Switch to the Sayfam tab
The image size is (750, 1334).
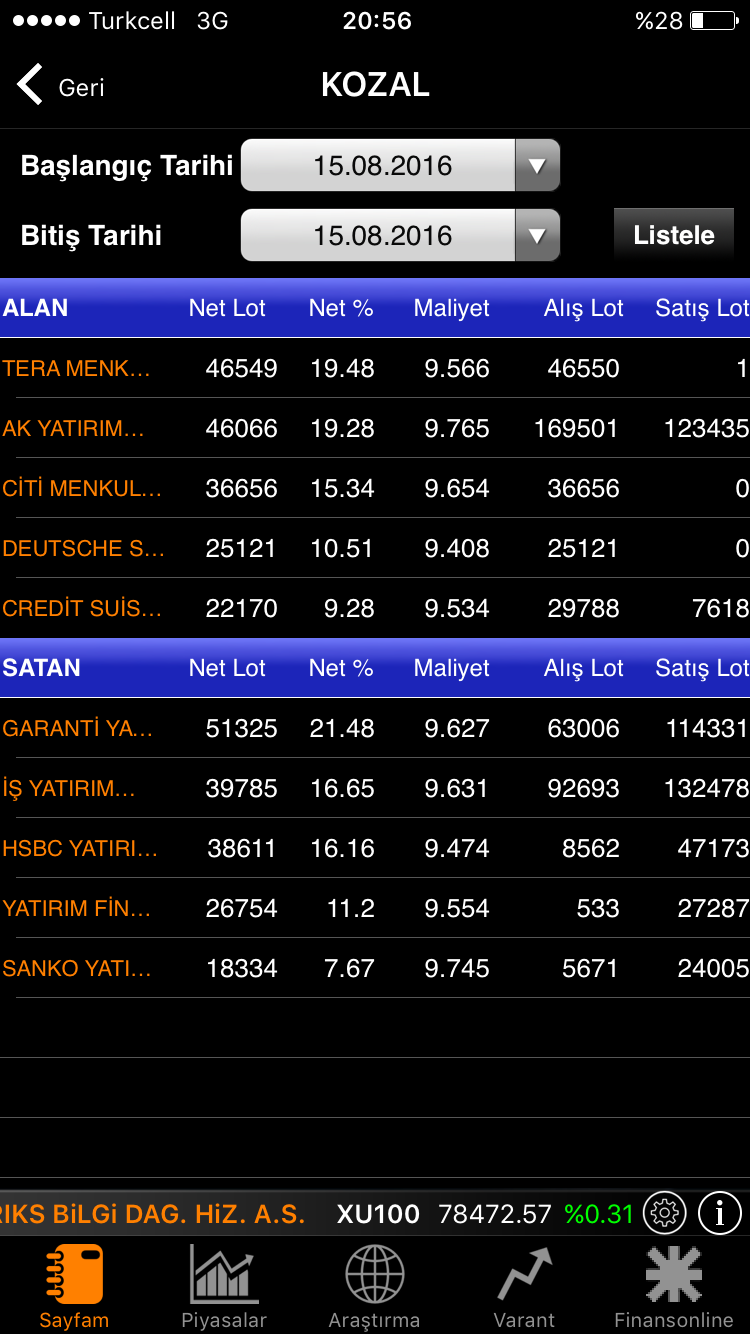pos(74,1286)
